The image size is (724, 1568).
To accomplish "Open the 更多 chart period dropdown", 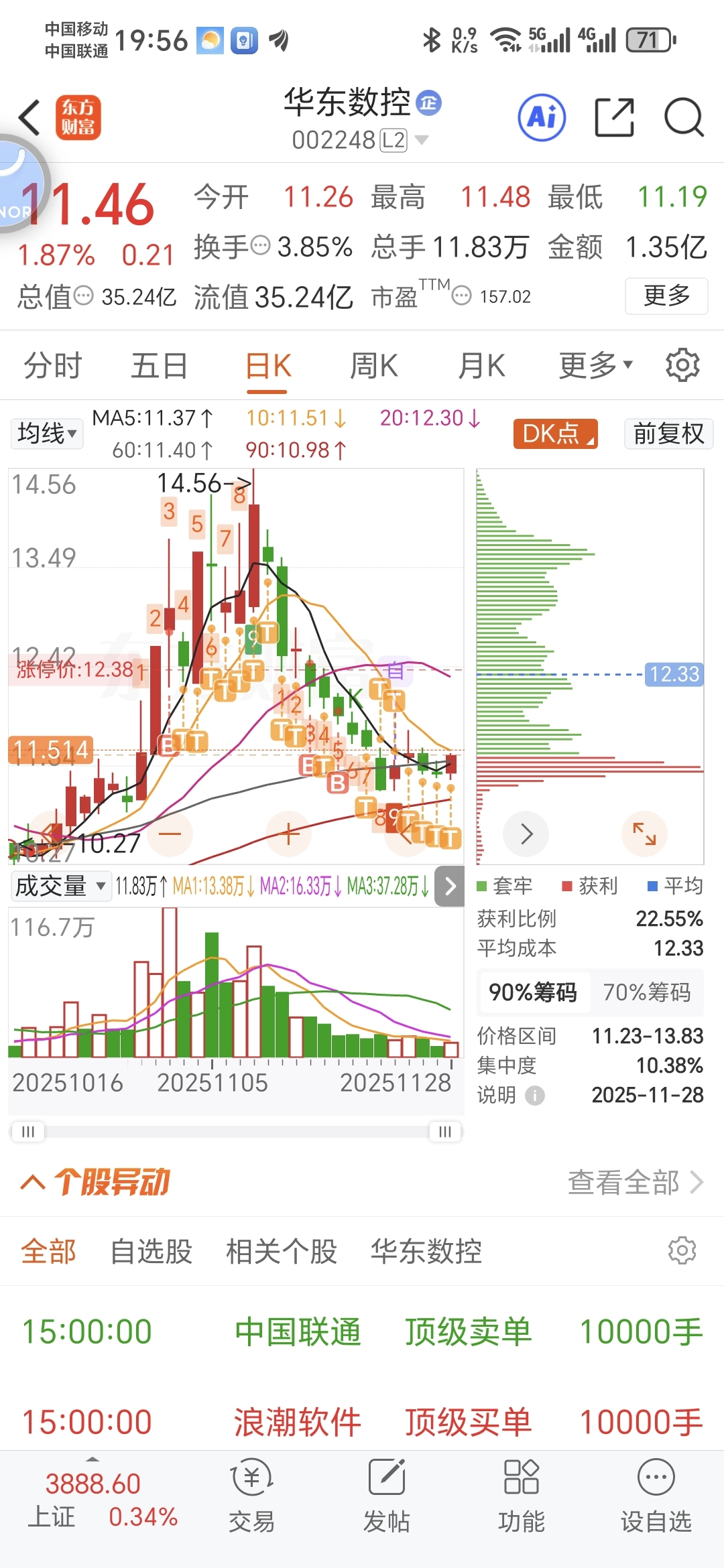I will [596, 365].
